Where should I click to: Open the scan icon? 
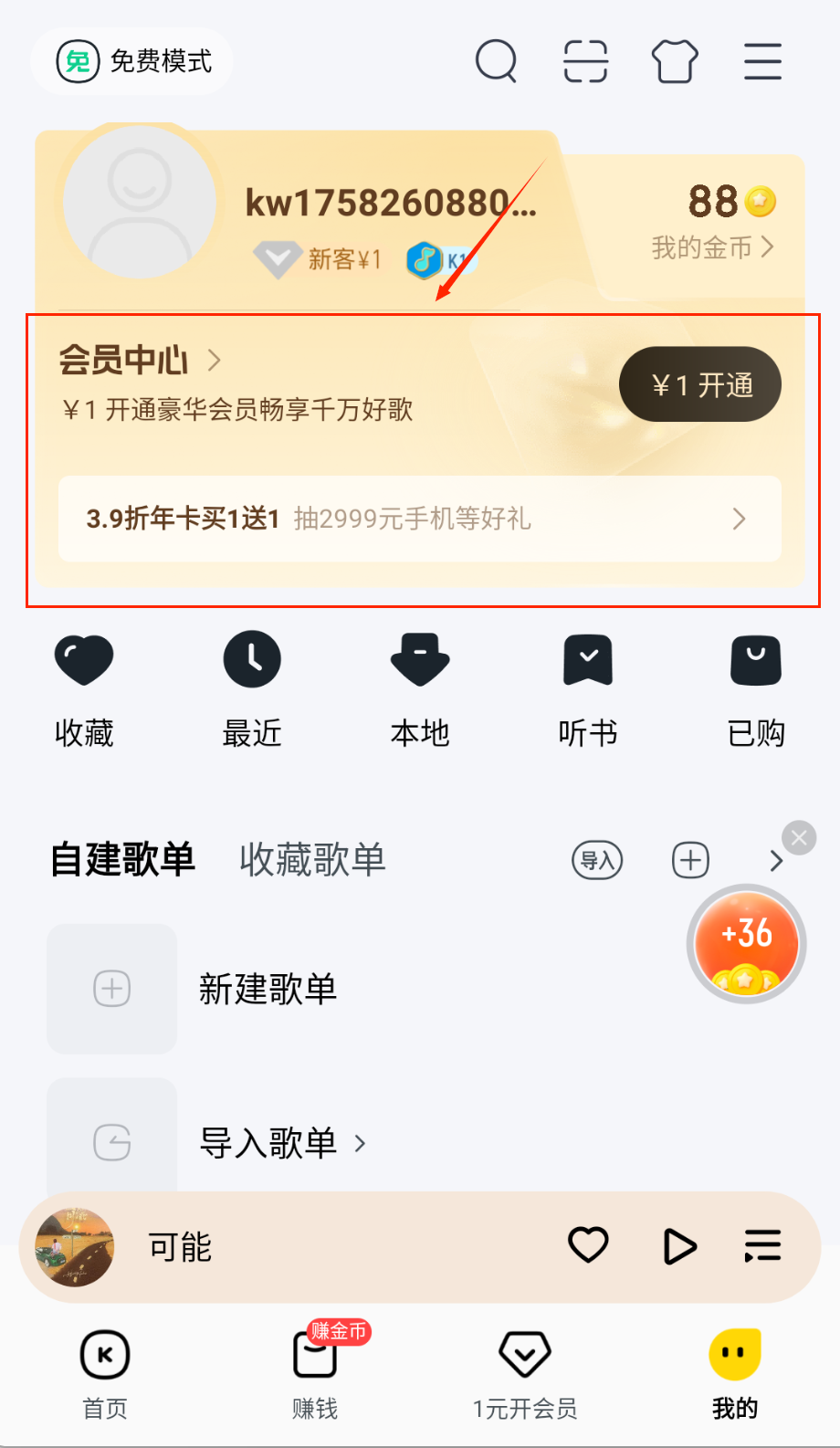[585, 62]
